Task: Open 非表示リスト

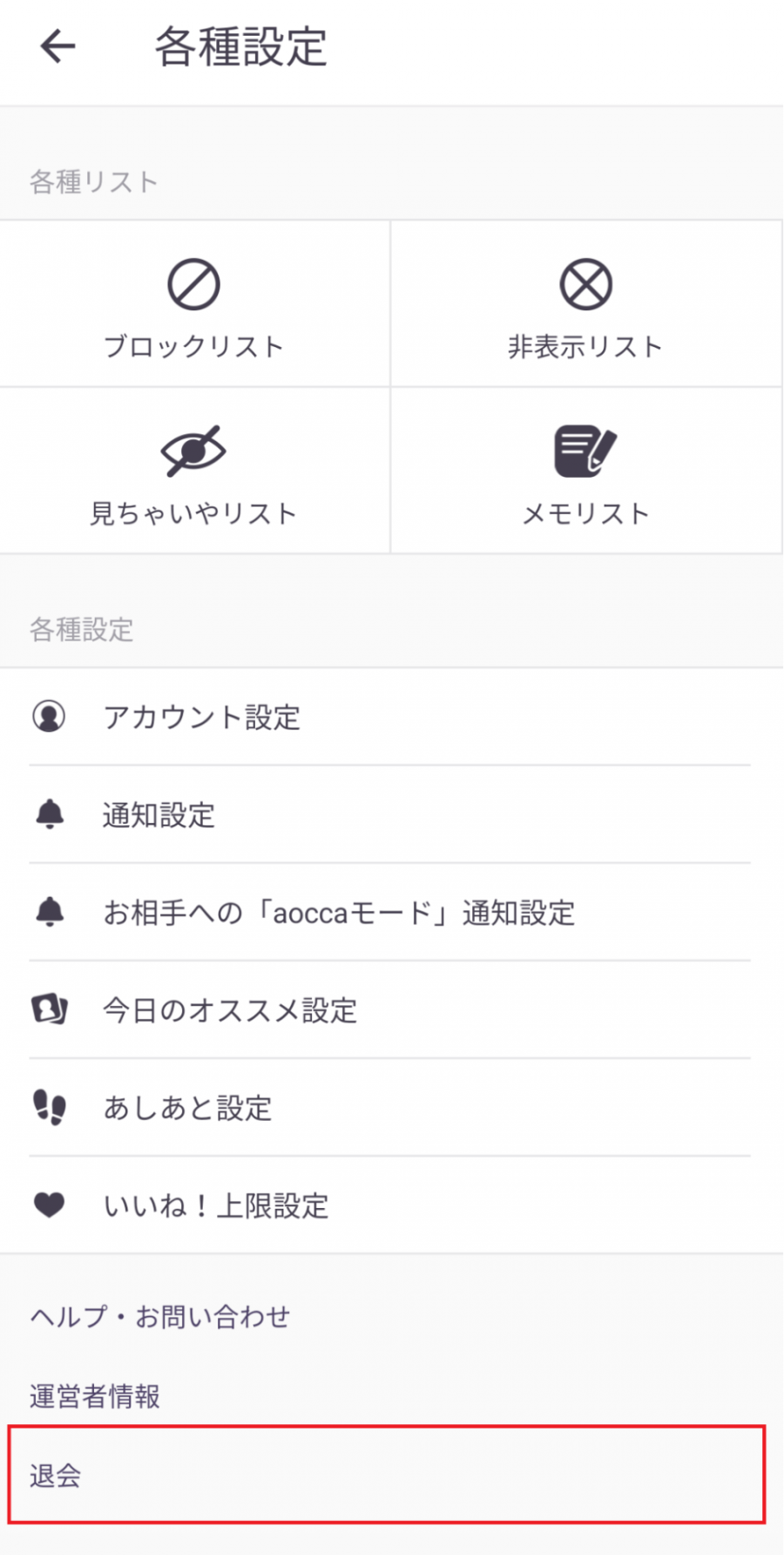Action: click(586, 303)
